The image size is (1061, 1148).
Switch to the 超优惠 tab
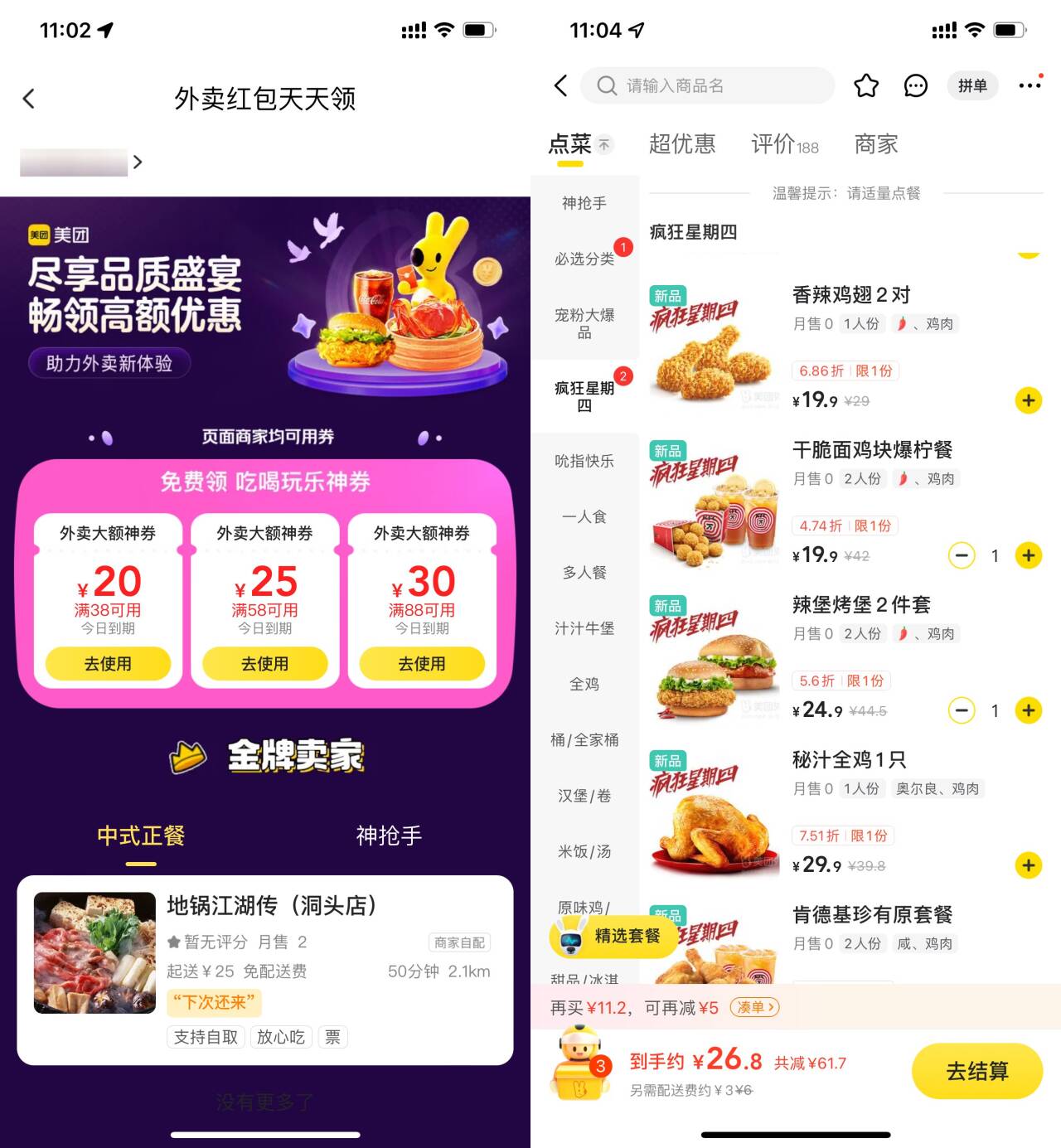(x=681, y=144)
